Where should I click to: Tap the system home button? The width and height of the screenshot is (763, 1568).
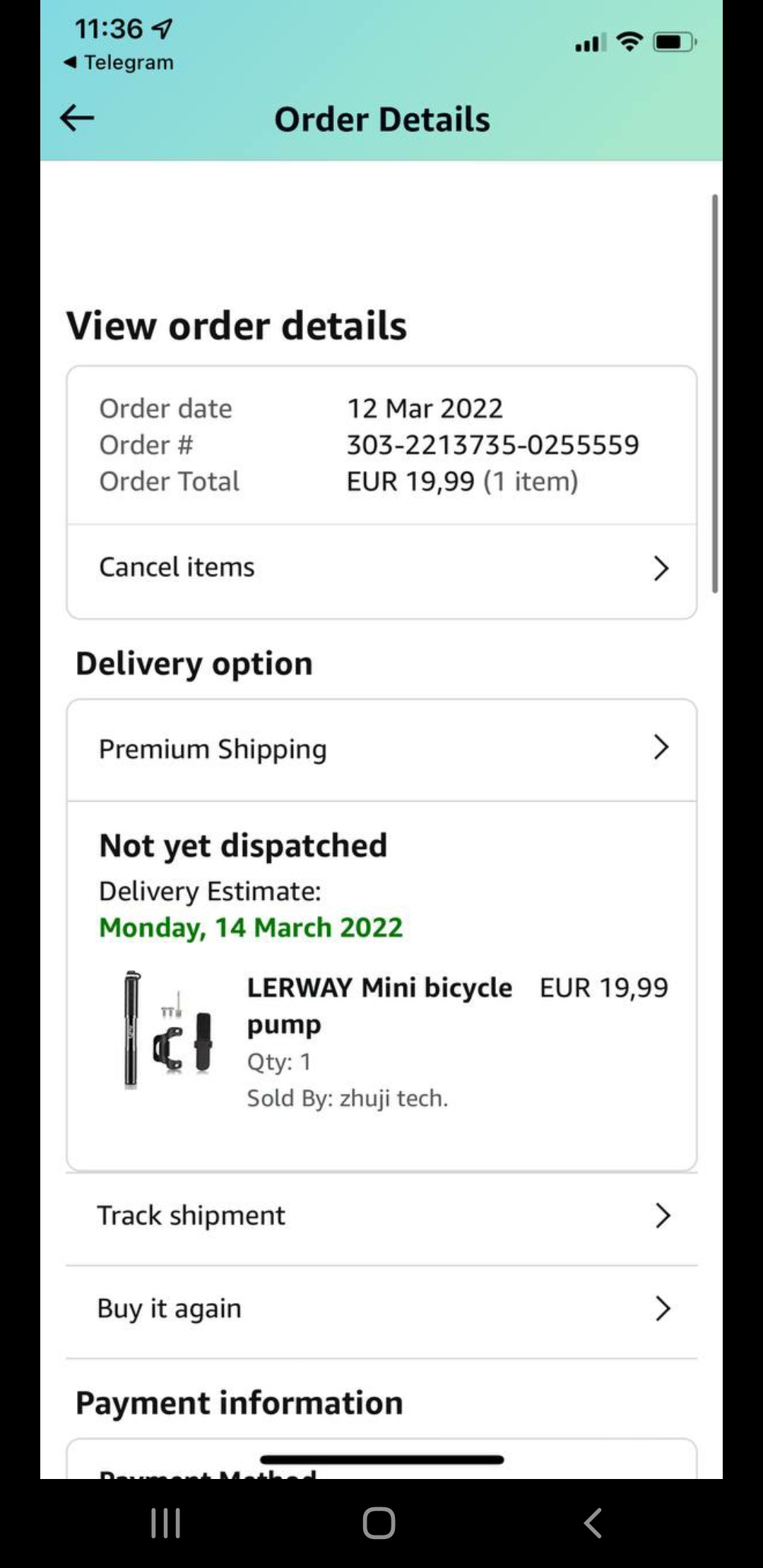(x=379, y=1522)
